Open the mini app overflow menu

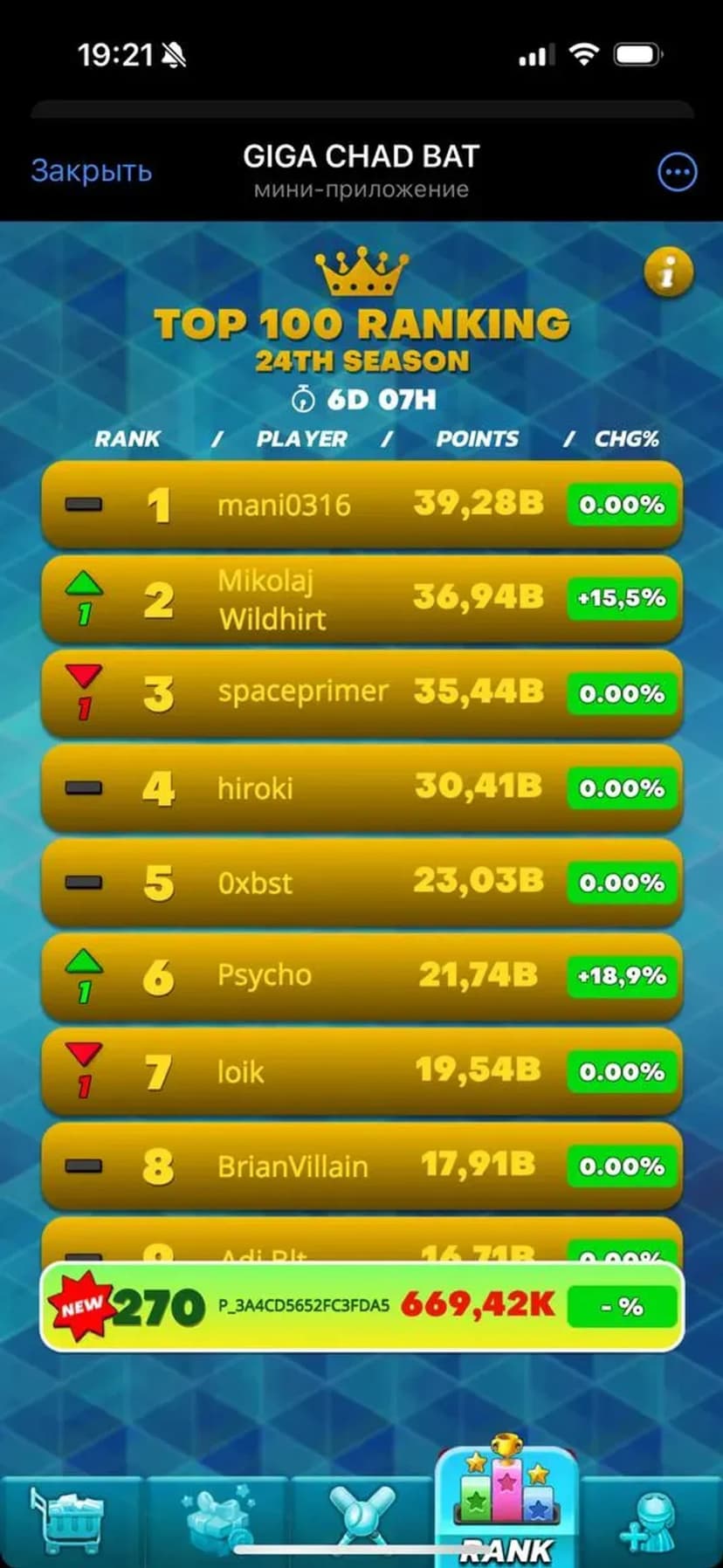click(677, 173)
